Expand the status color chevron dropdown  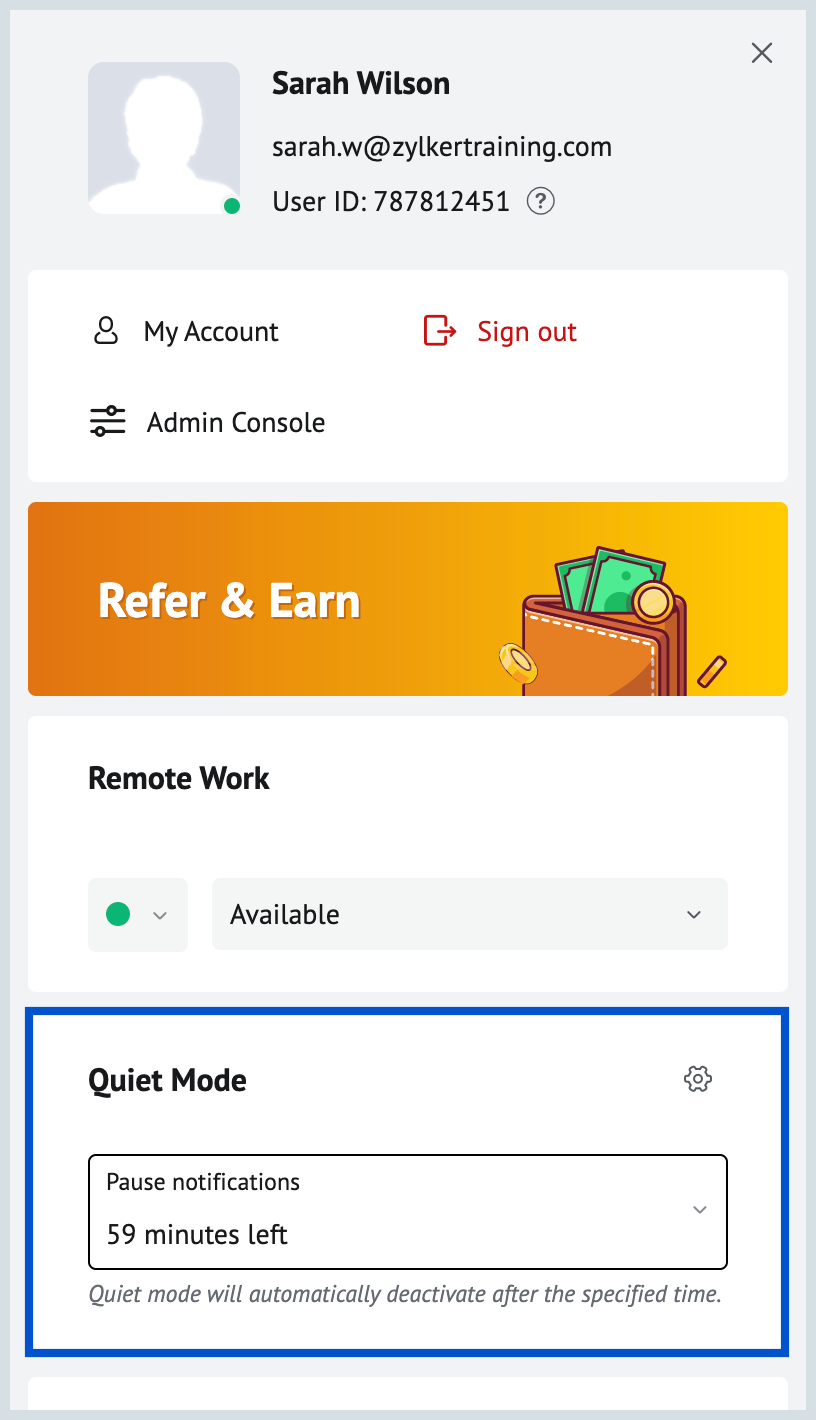(x=157, y=914)
